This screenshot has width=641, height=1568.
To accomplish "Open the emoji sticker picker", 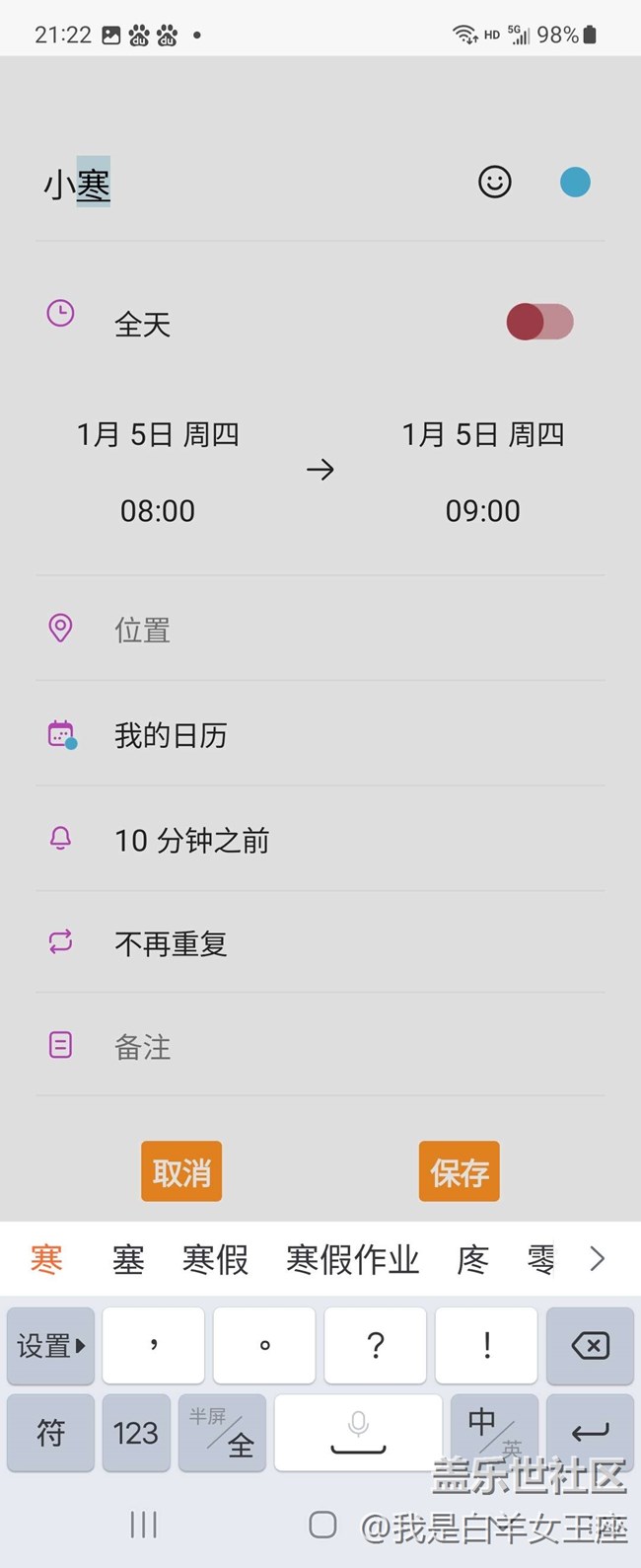I will pos(495,183).
